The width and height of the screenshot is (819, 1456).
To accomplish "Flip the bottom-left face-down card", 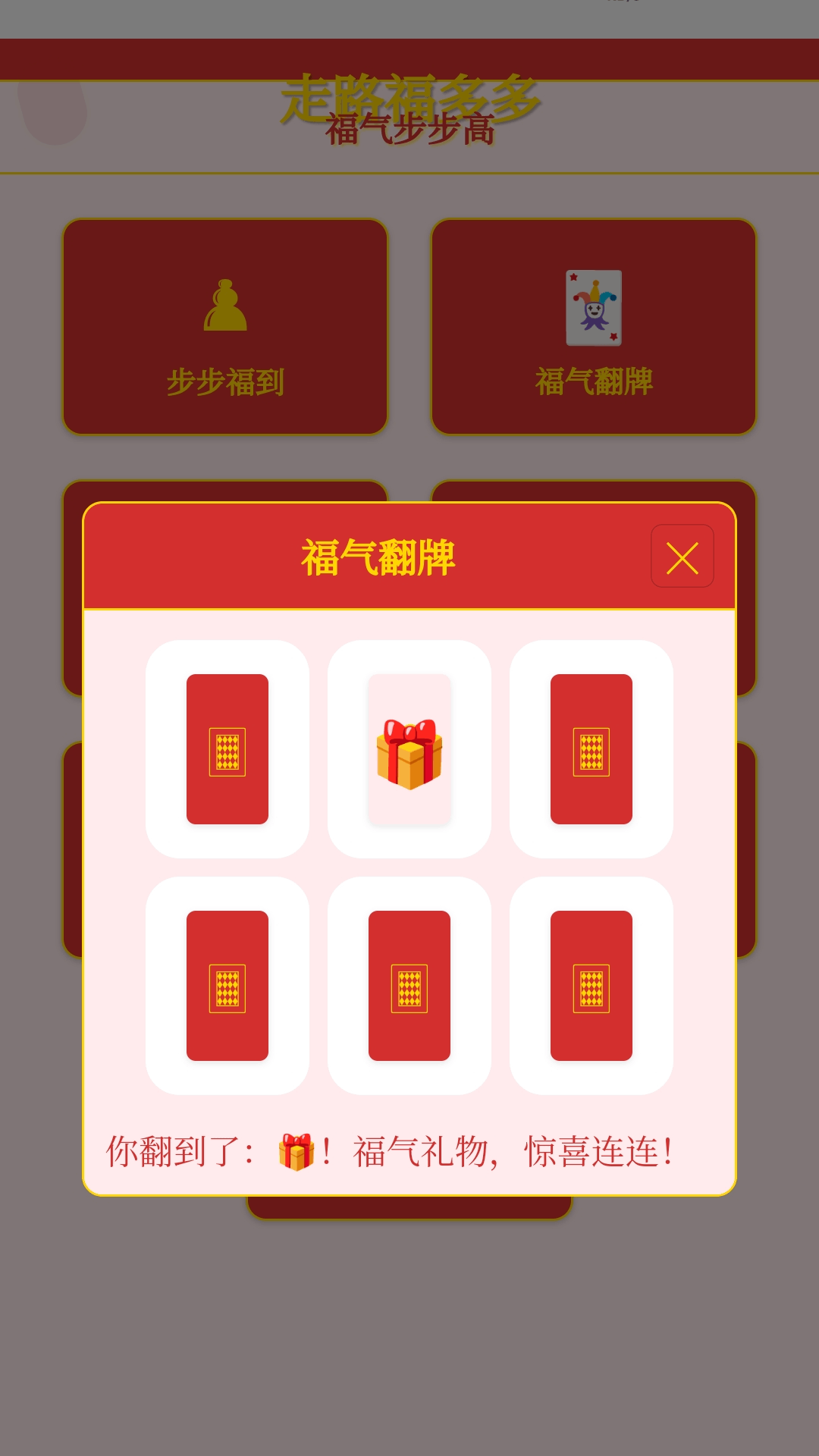I will pos(227,986).
